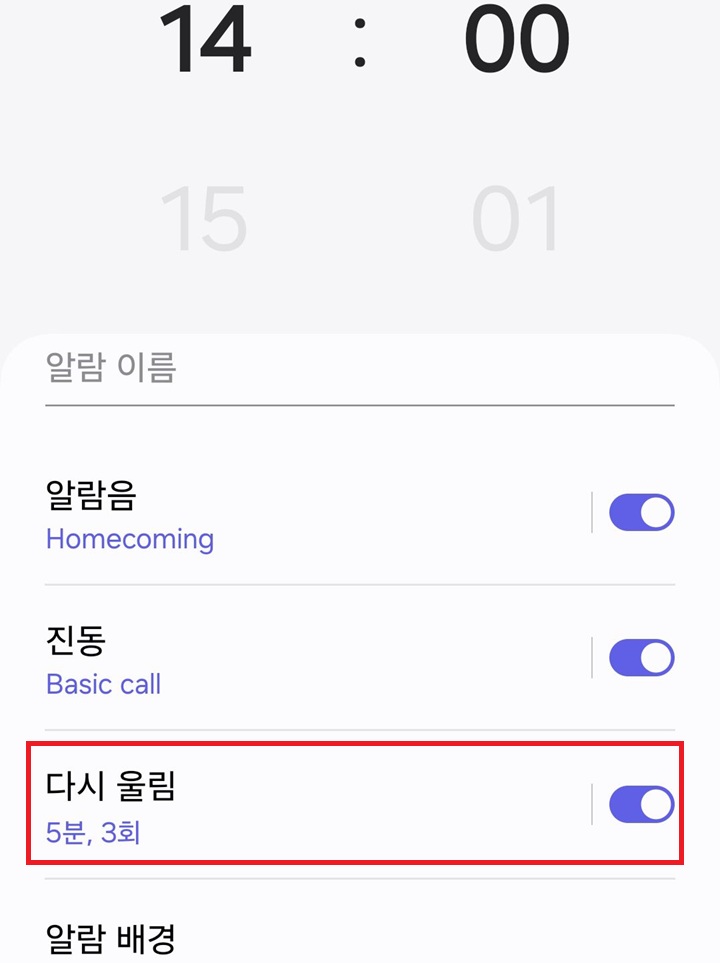The image size is (720, 963).
Task: Tap the 알람 이름 alarm name field
Action: click(200, 368)
